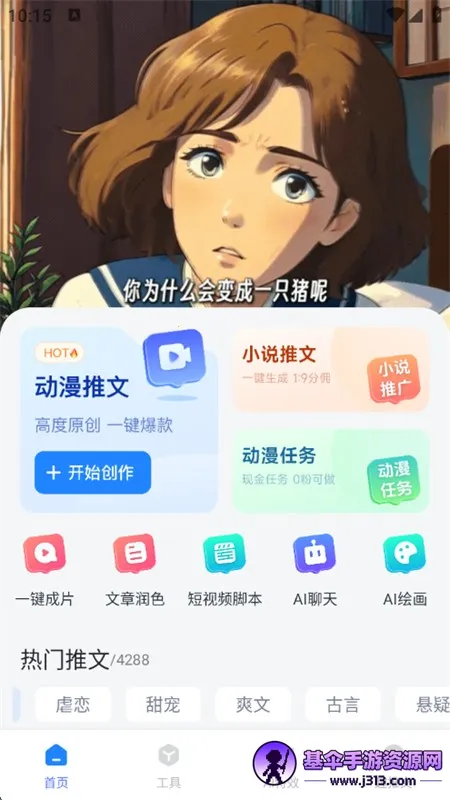This screenshot has height=800, width=450.
Task: Open the 动漫推文 card
Action: click(x=119, y=419)
